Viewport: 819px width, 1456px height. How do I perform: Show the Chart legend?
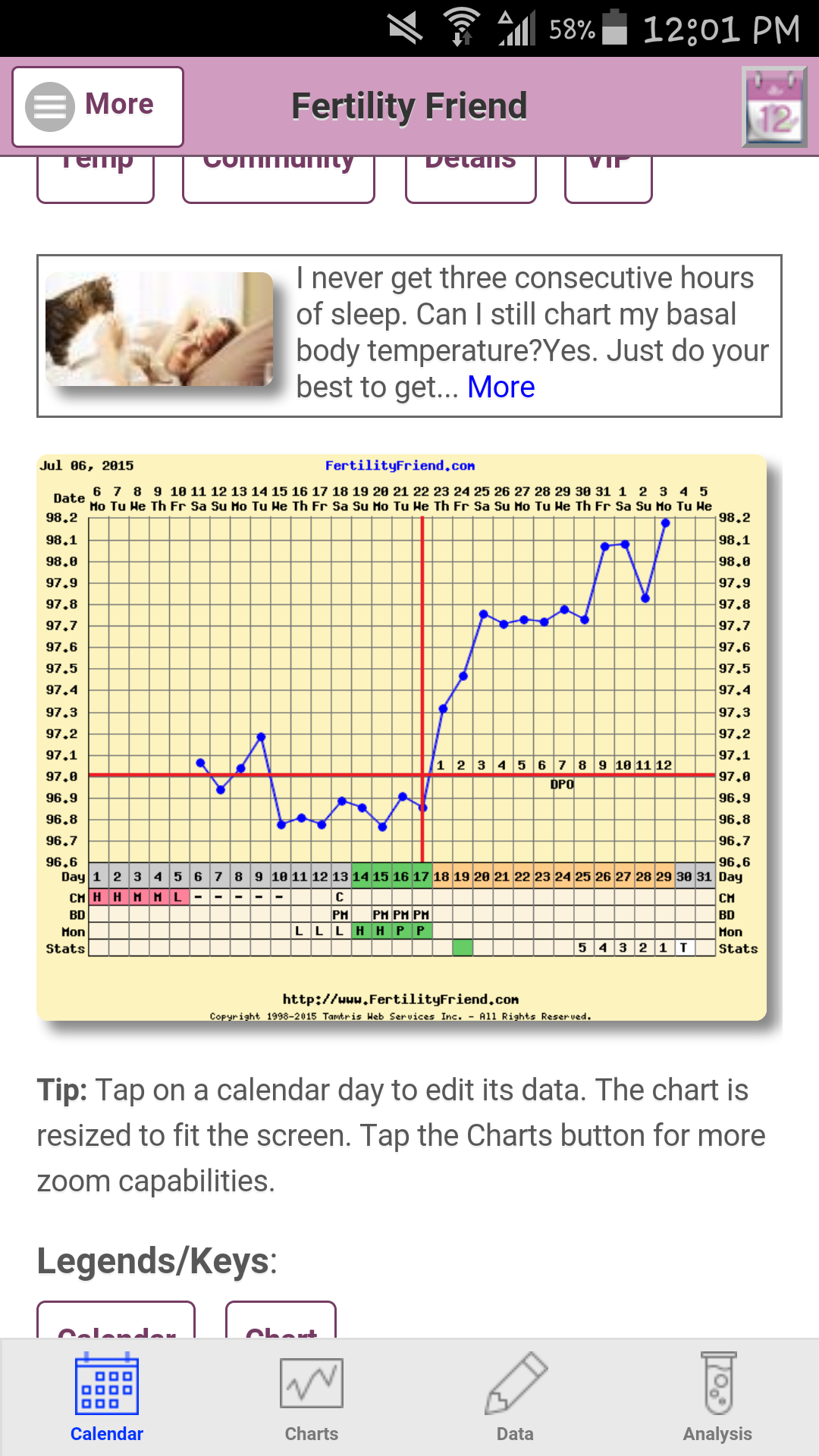pos(281,1322)
